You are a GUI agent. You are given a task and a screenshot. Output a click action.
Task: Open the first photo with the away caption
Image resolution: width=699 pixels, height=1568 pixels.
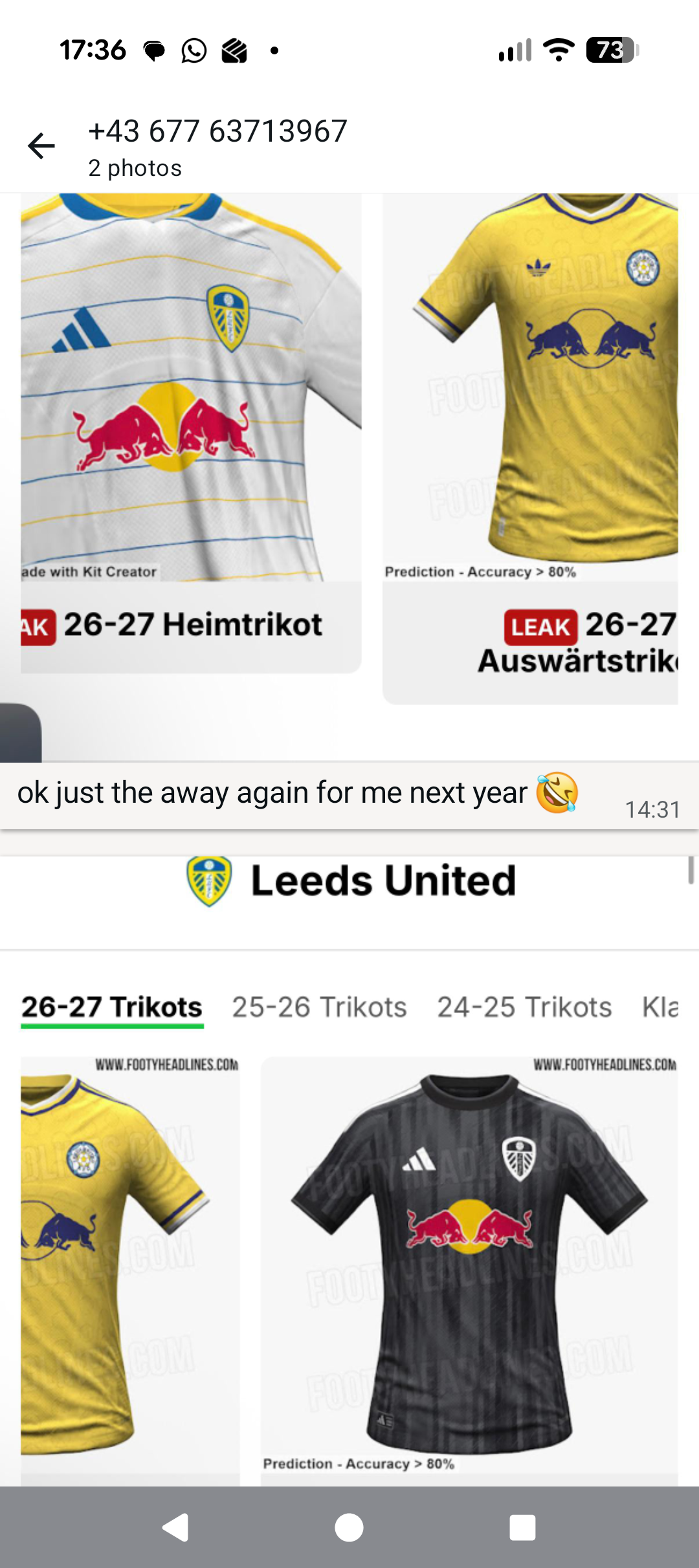349,453
